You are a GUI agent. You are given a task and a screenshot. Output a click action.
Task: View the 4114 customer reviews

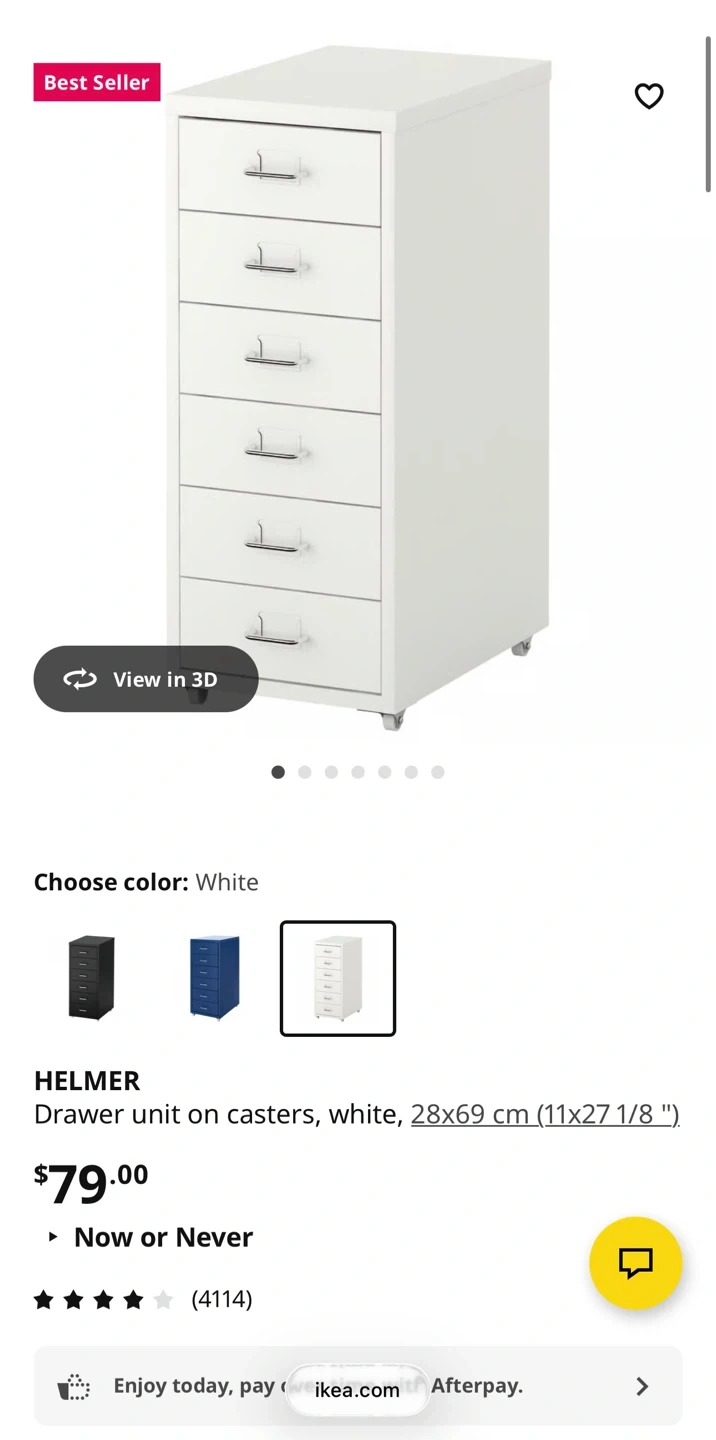pos(221,1299)
